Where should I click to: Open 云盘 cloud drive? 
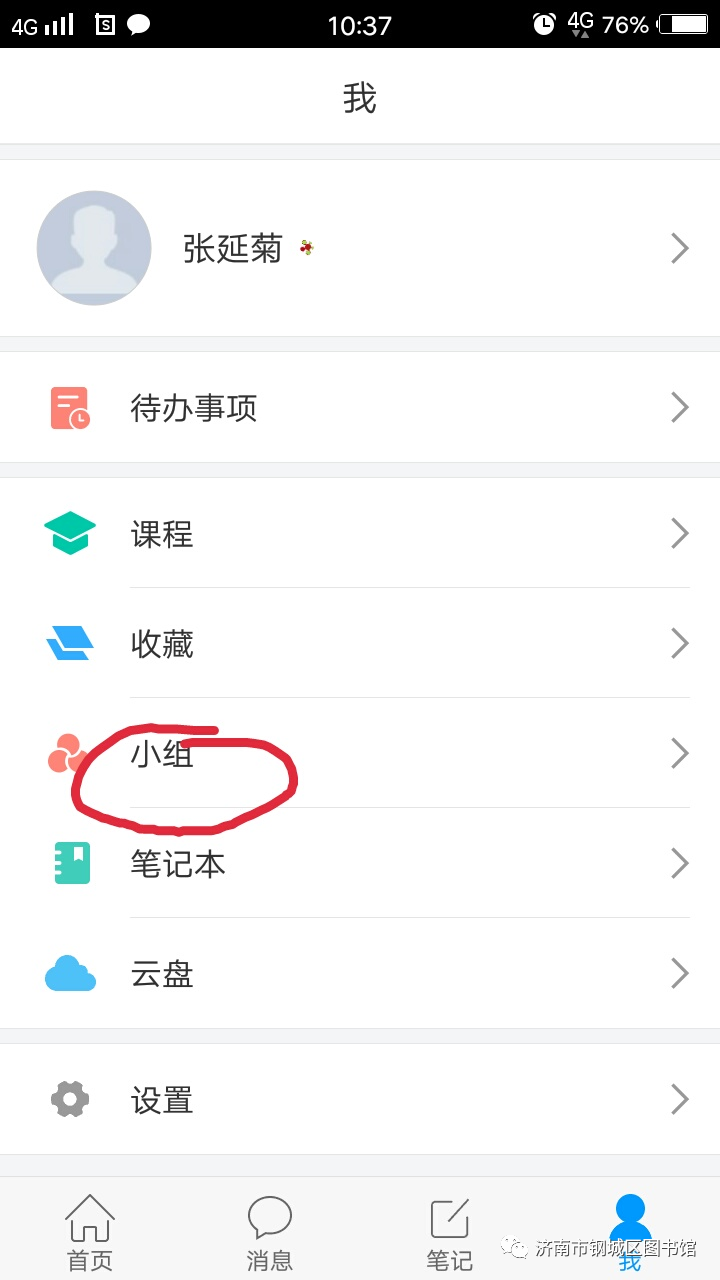pyautogui.click(x=360, y=973)
